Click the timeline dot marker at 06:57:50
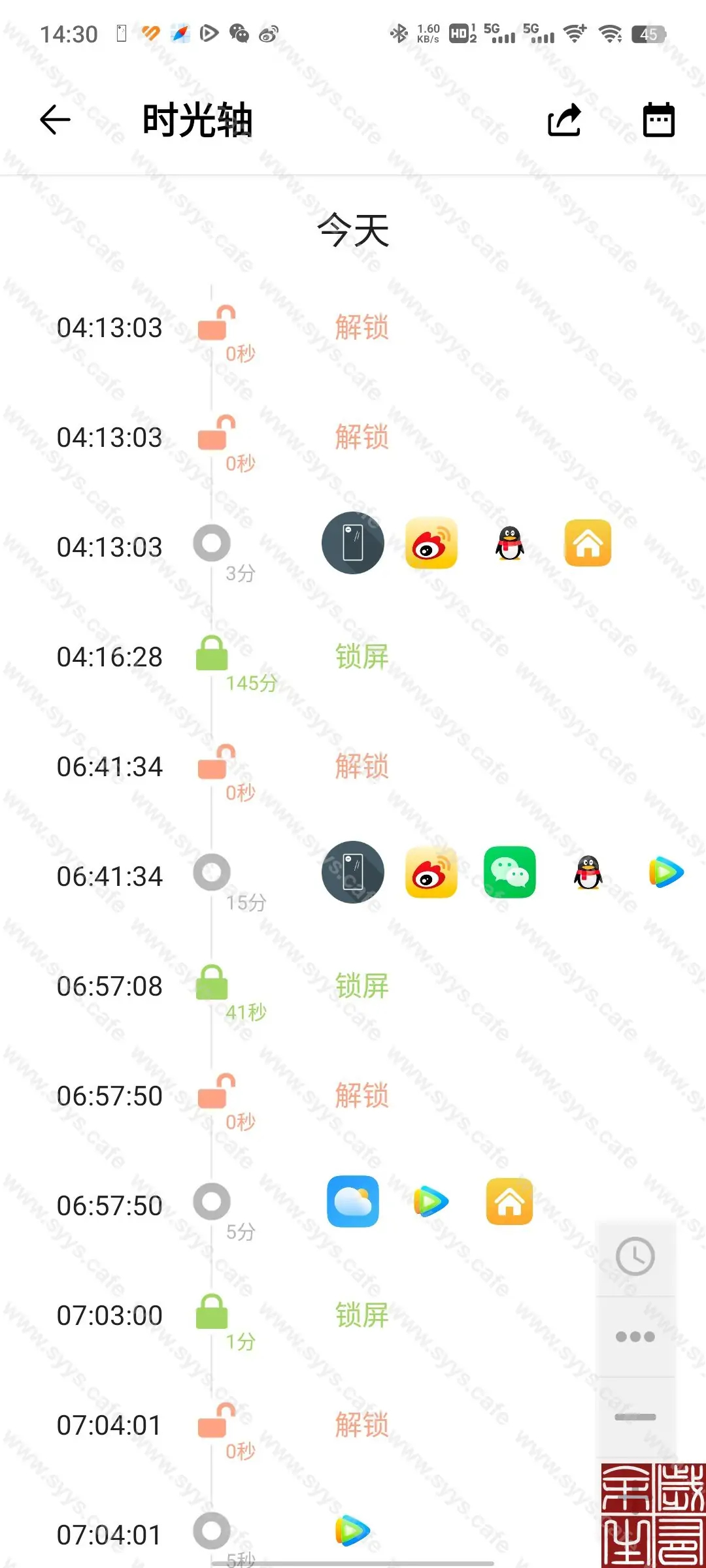Viewport: 706px width, 1568px height. coord(211,1203)
